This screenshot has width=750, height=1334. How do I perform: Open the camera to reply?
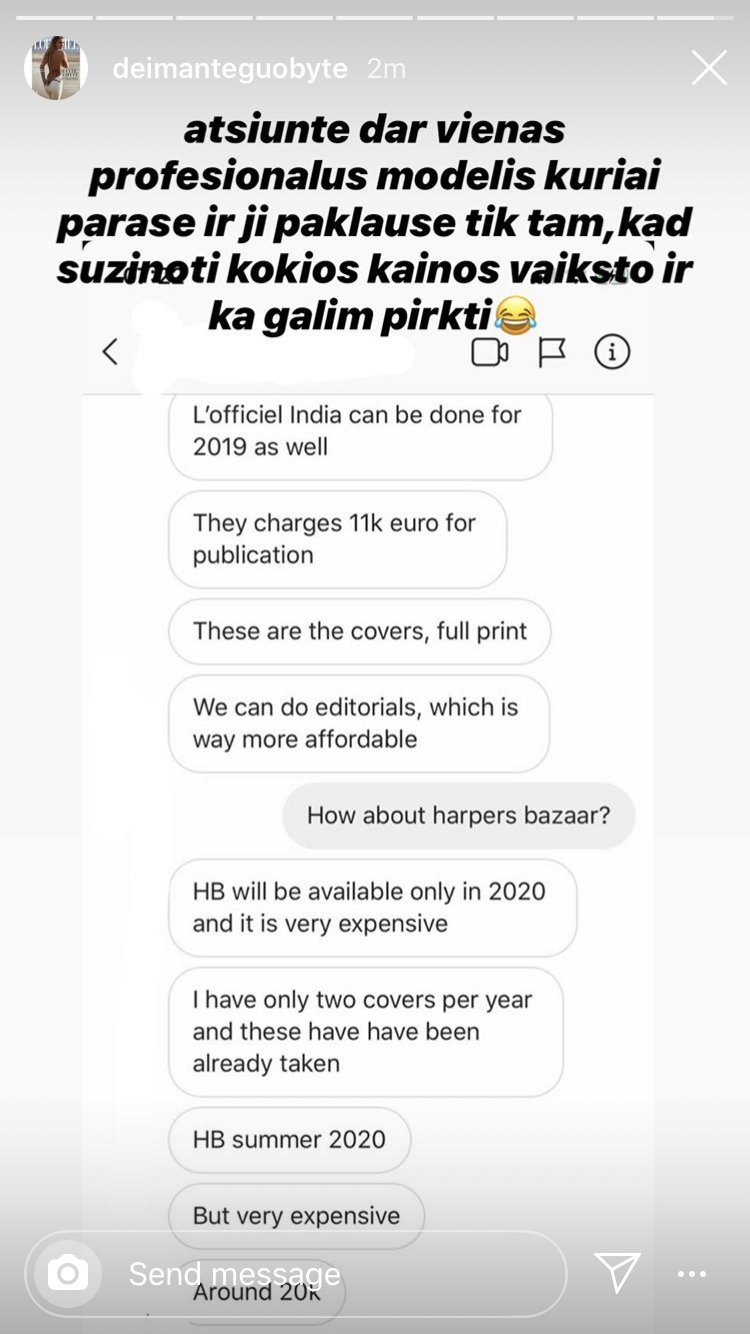click(68, 1273)
